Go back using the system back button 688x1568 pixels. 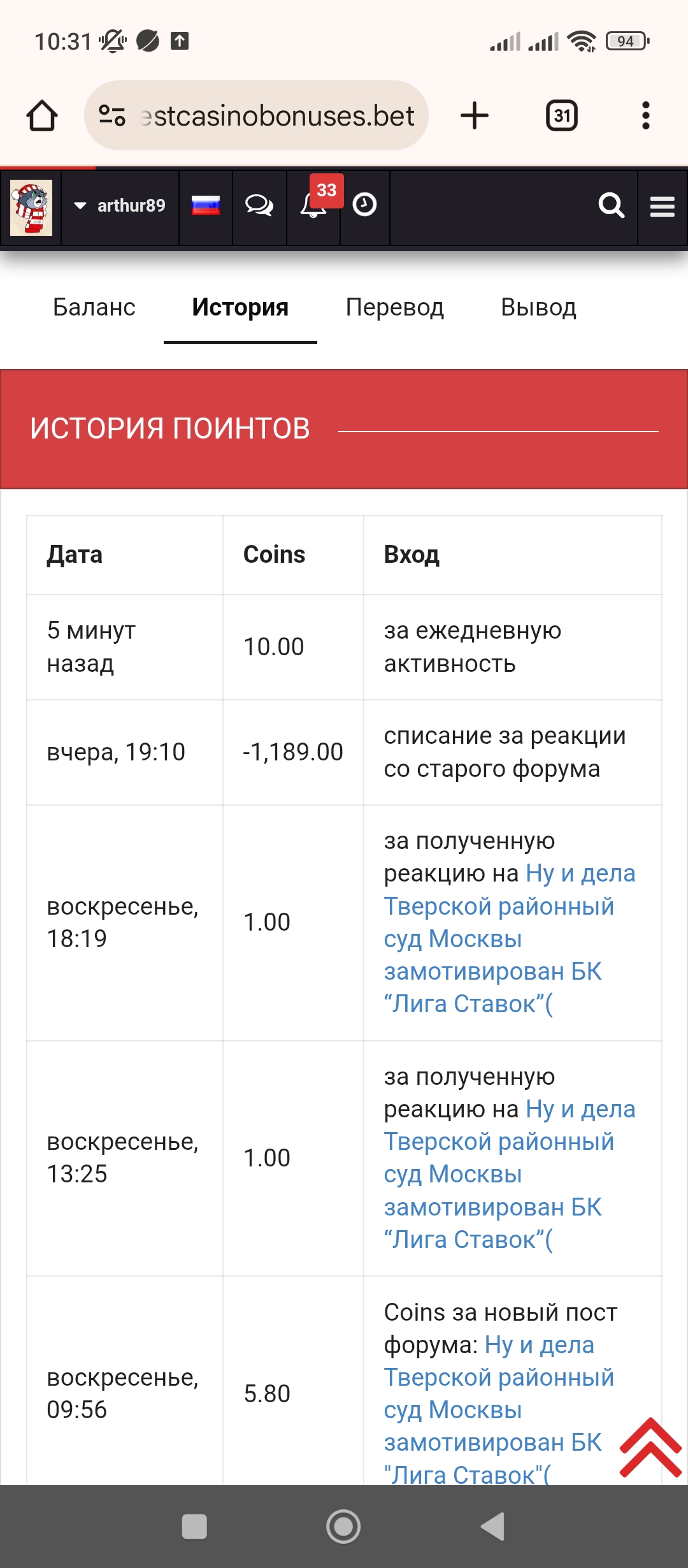point(492,1527)
